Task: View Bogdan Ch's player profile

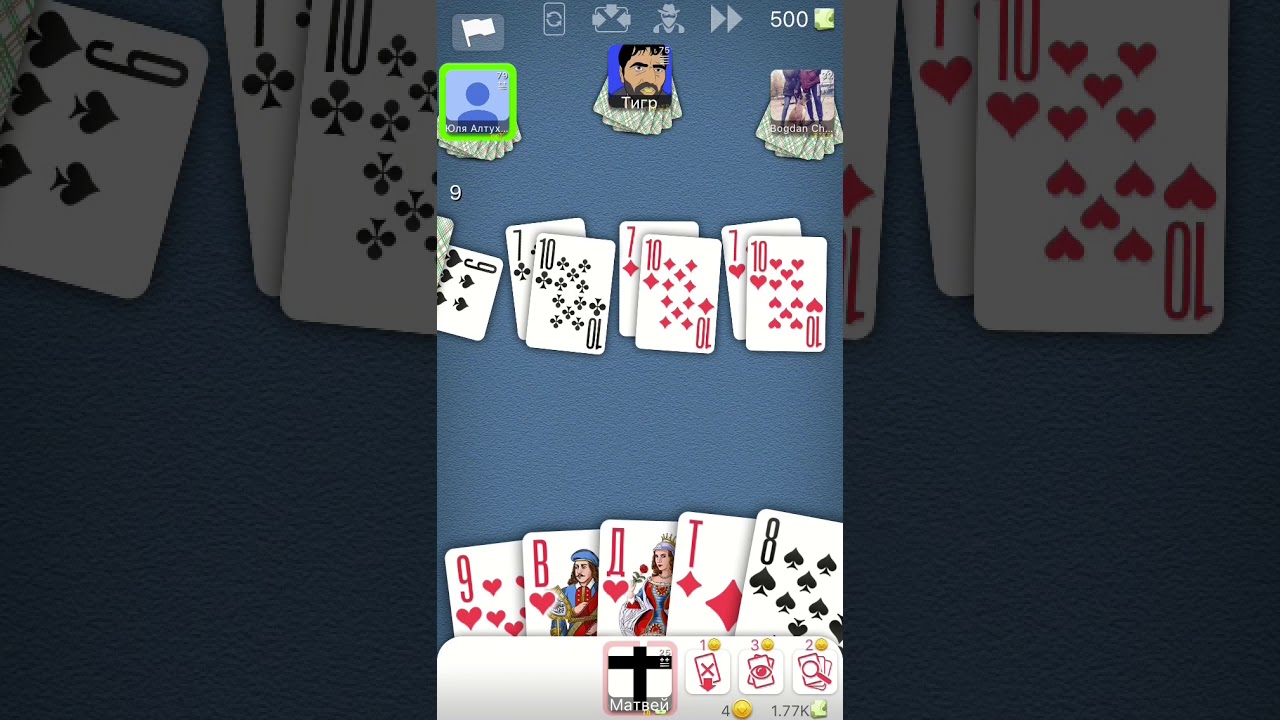Action: pos(802,102)
